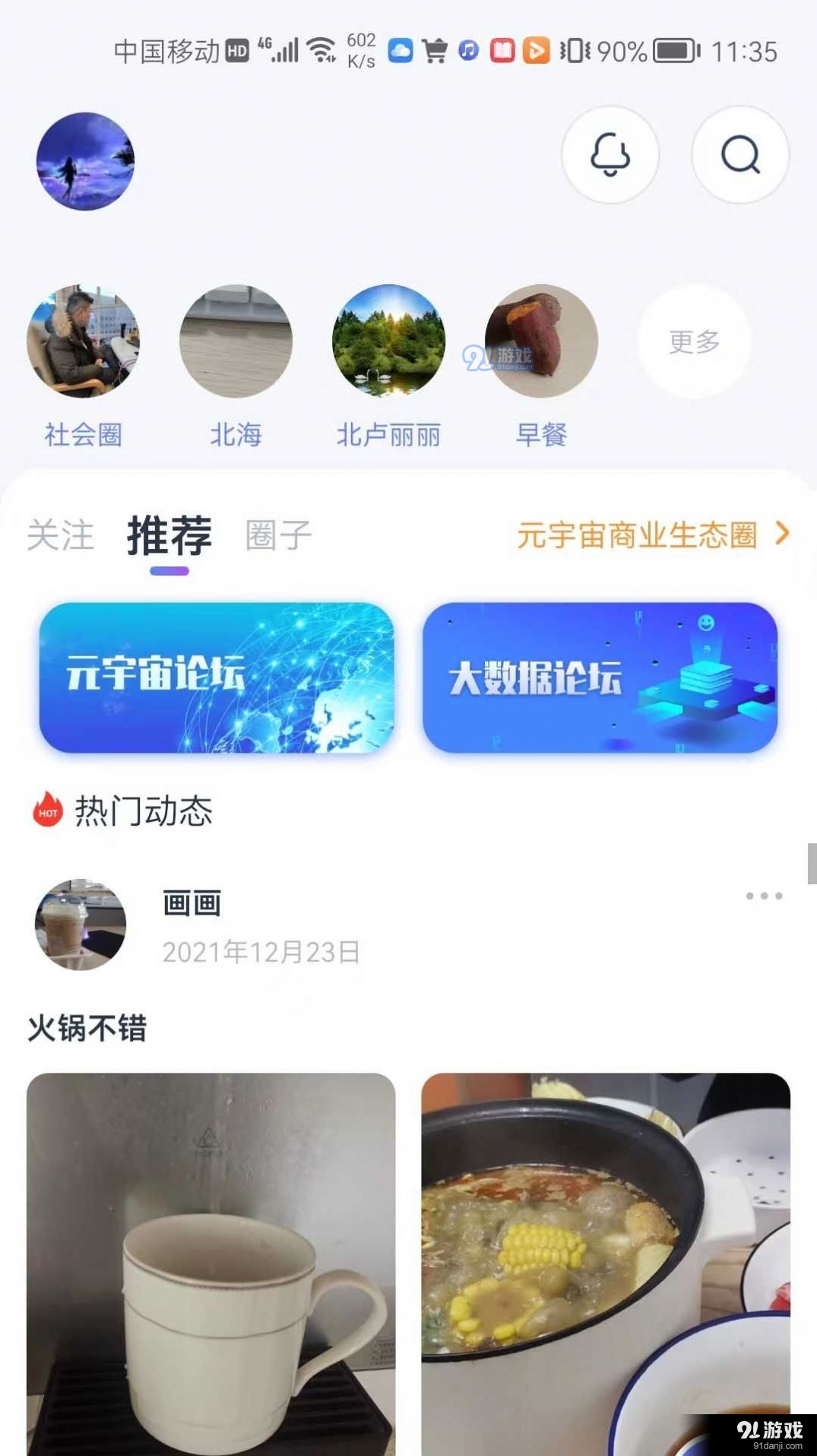Open the 大数据论坛 banner
Screen dimensions: 817x1456
pos(600,675)
